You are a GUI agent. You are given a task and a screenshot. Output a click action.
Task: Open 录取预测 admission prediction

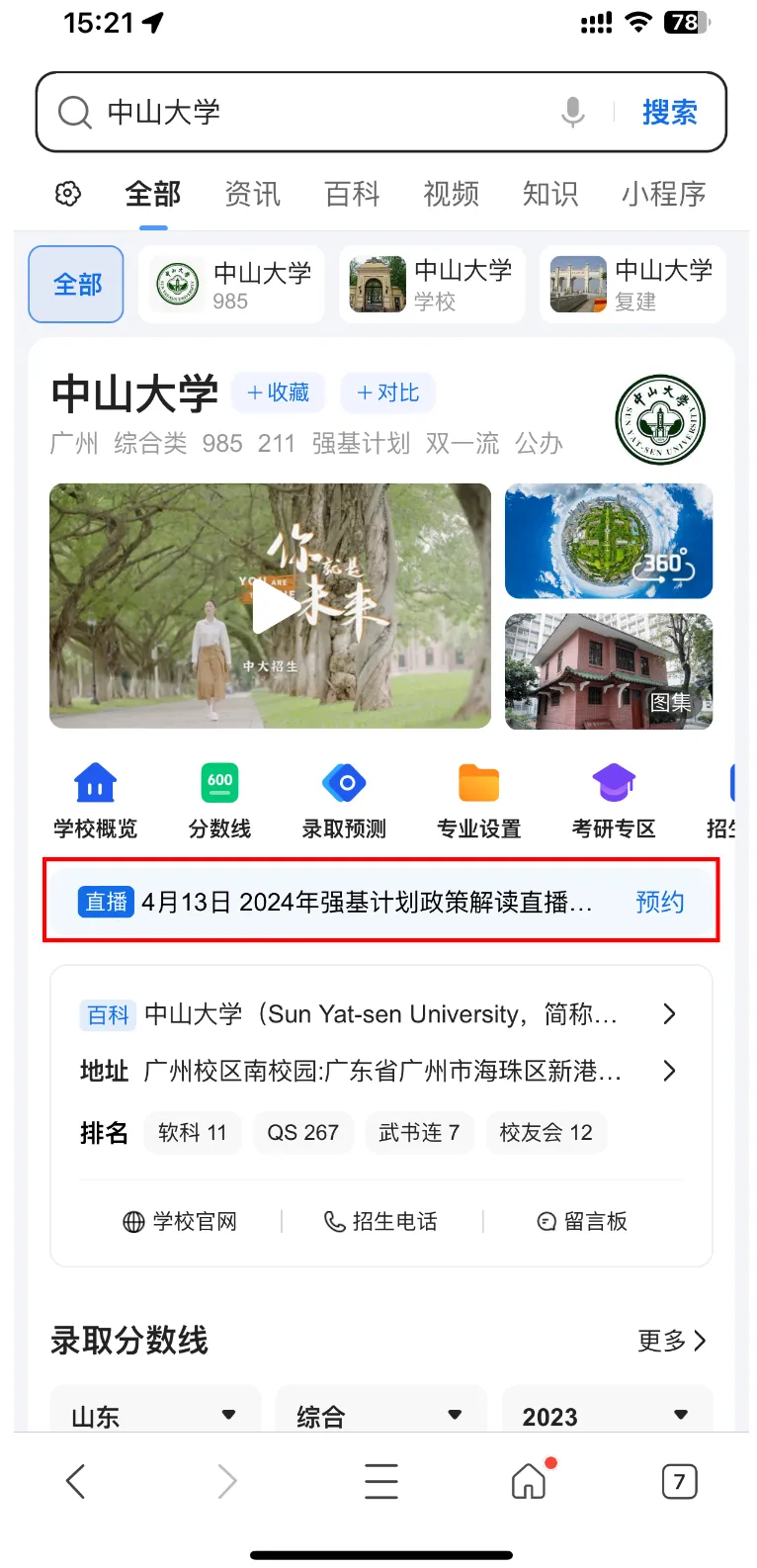coord(344,801)
